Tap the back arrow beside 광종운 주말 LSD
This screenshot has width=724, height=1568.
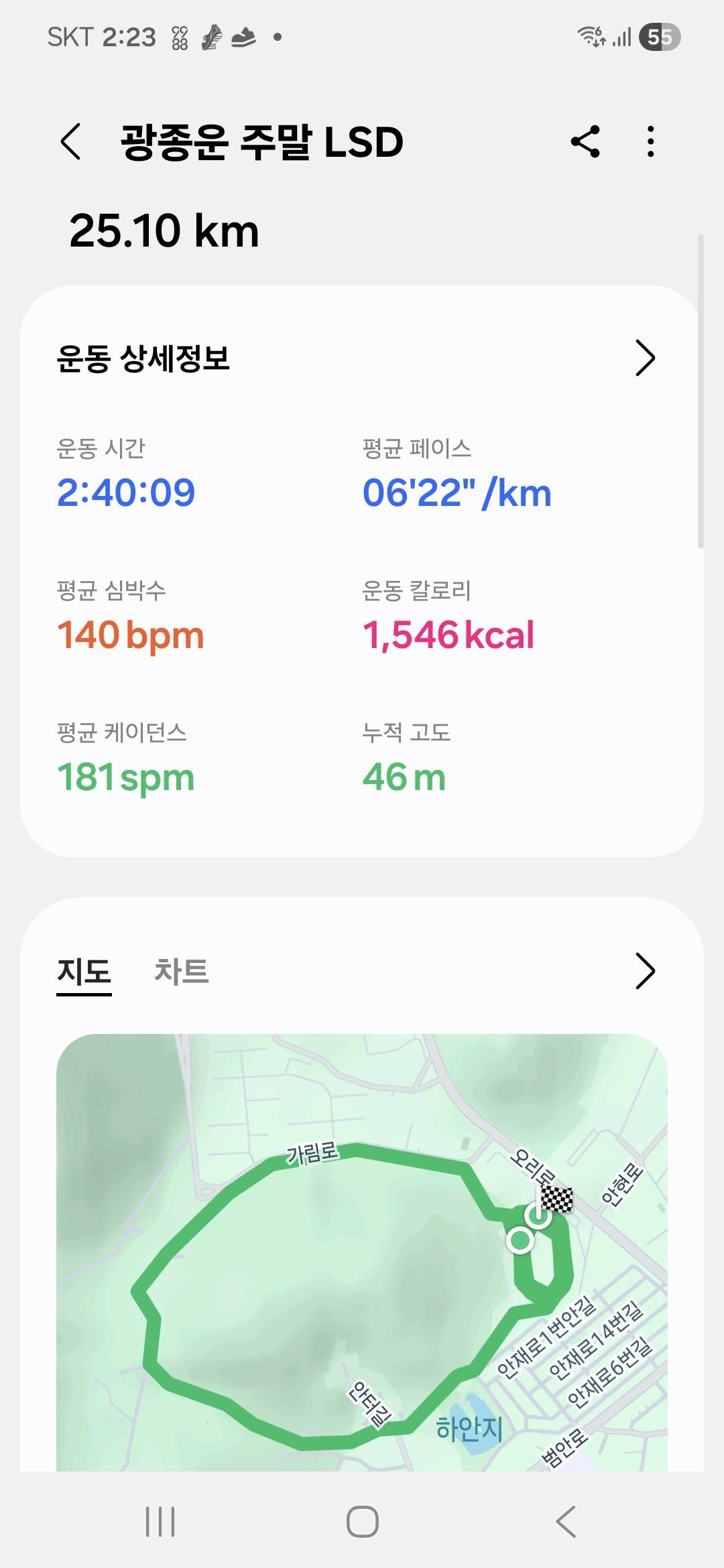click(x=72, y=142)
